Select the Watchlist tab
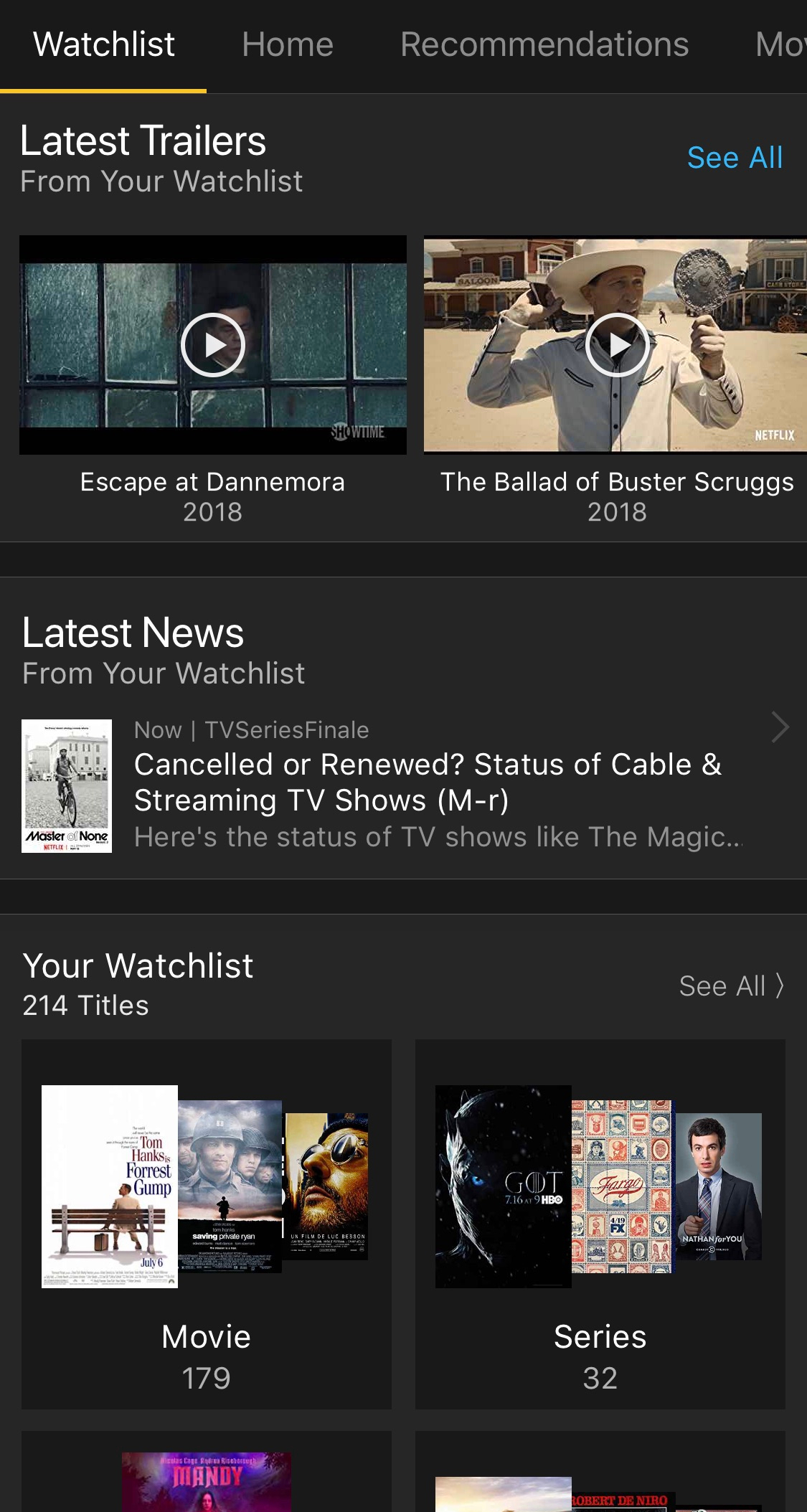The height and width of the screenshot is (1512, 807). 104,45
